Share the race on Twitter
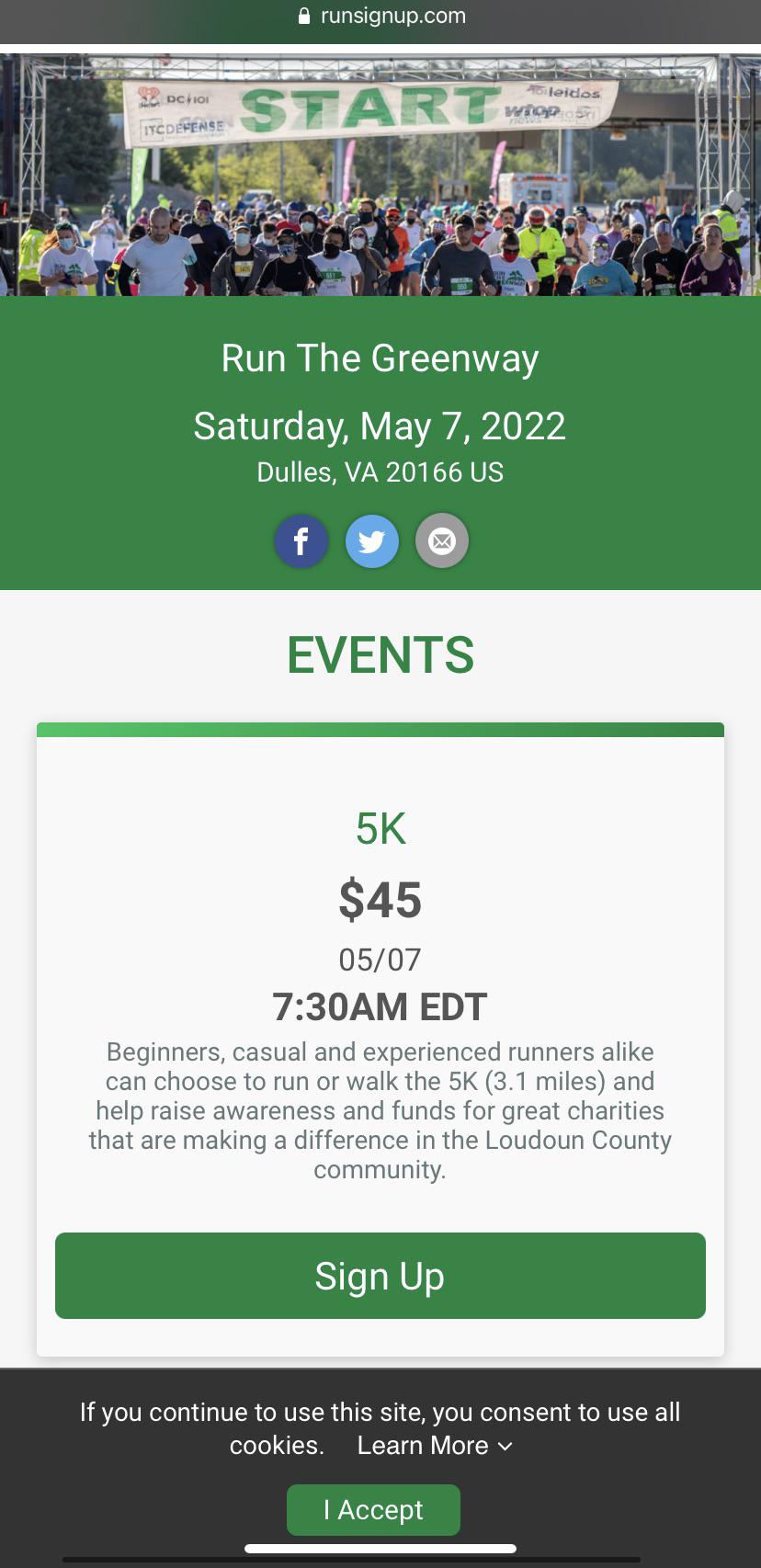Image resolution: width=761 pixels, height=1568 pixels. [x=371, y=541]
